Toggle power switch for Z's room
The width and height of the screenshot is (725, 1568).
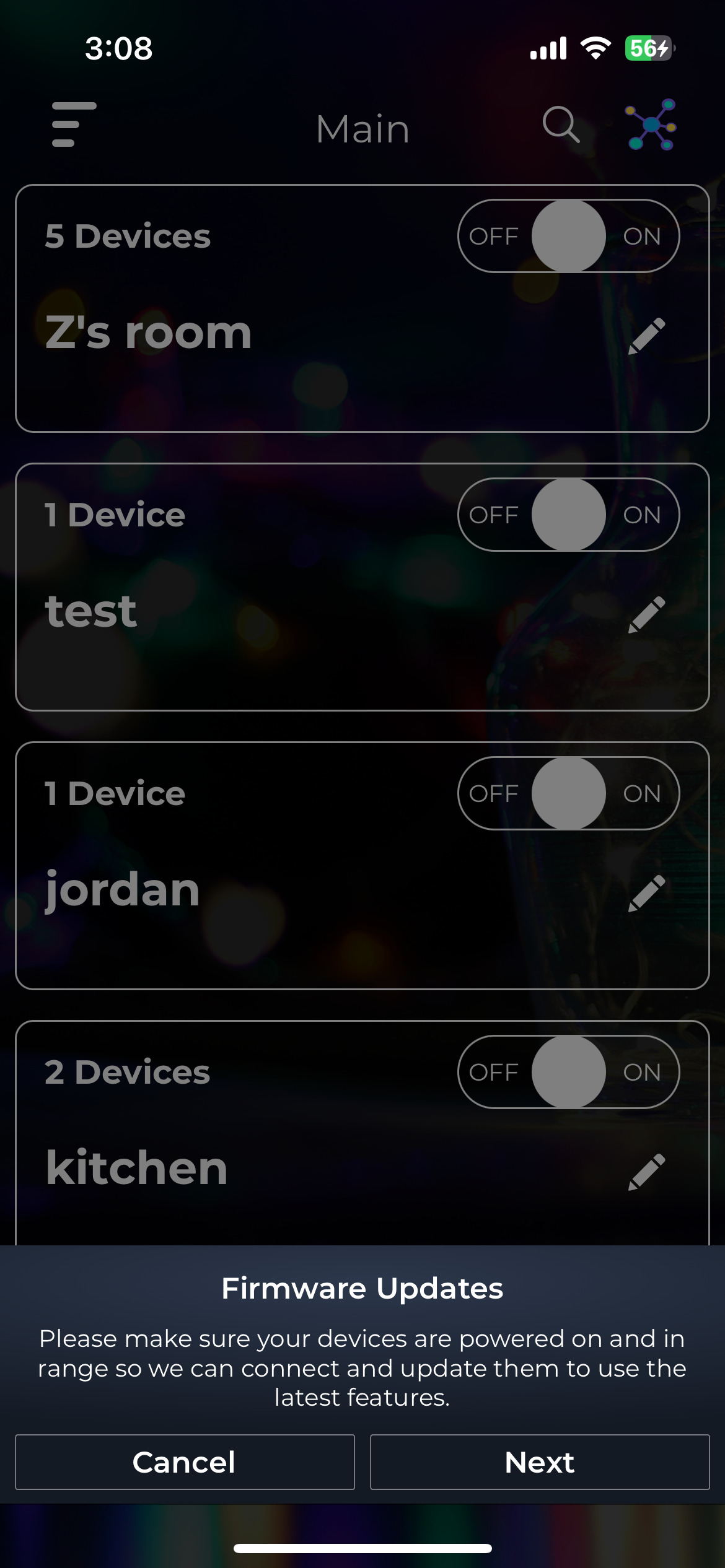568,236
